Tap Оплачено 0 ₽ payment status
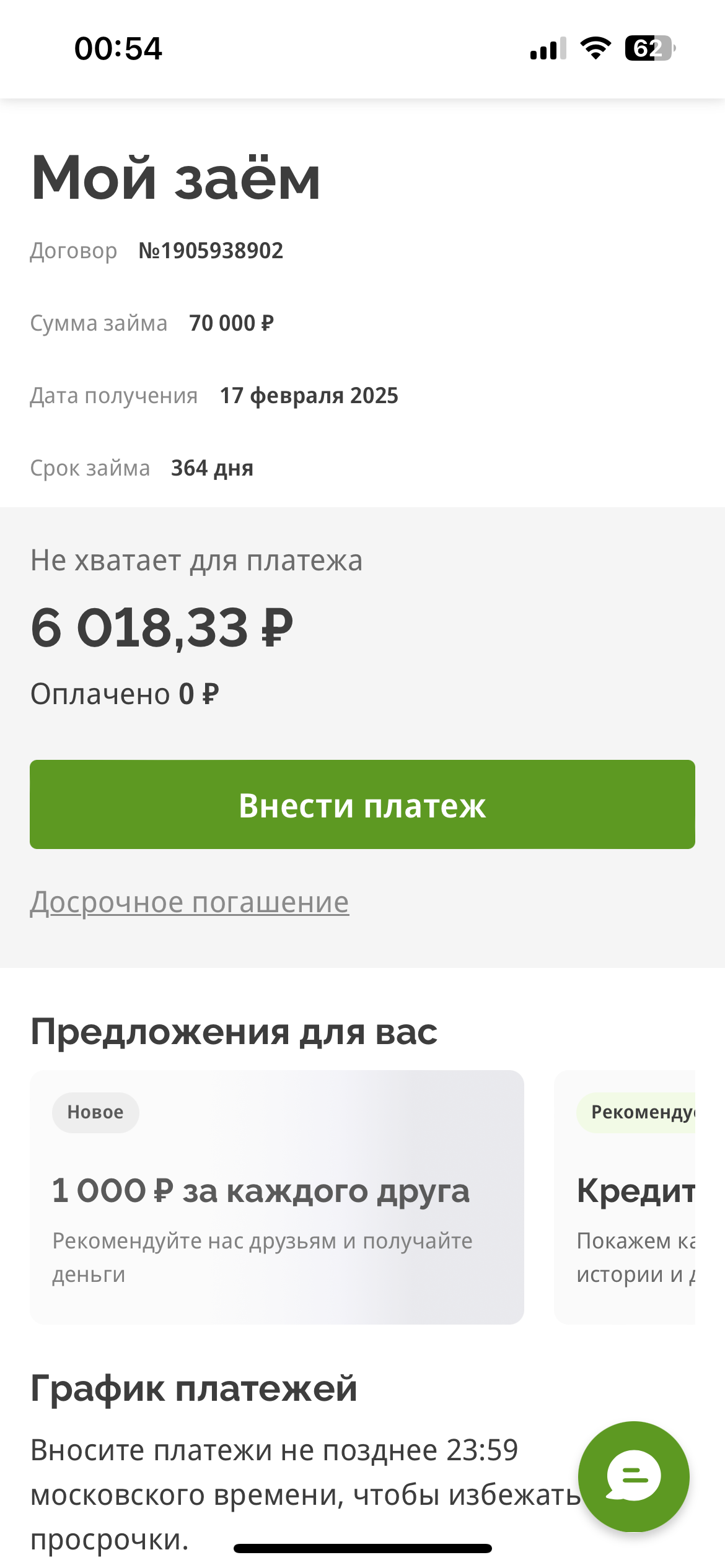725x1568 pixels. (x=125, y=694)
